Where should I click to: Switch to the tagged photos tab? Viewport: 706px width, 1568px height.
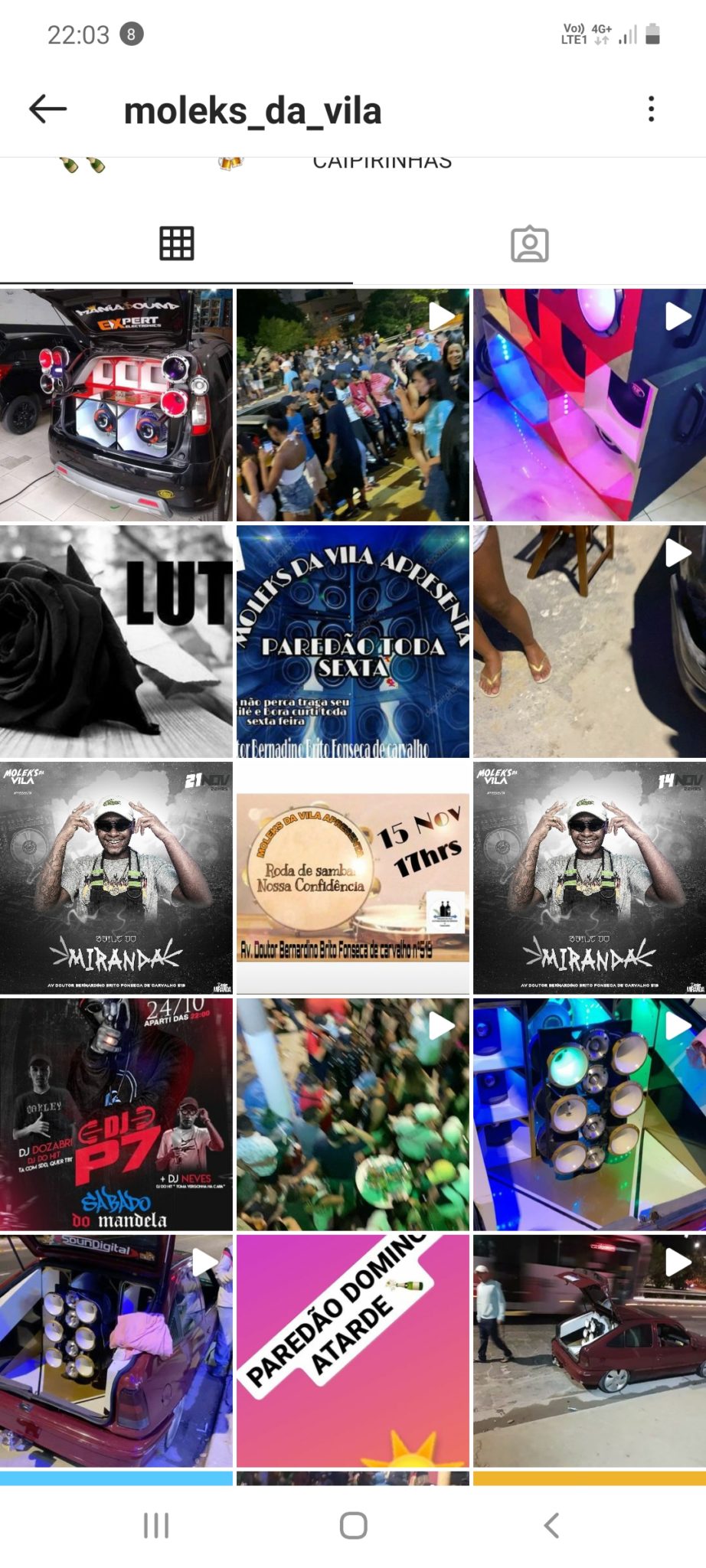(x=529, y=244)
